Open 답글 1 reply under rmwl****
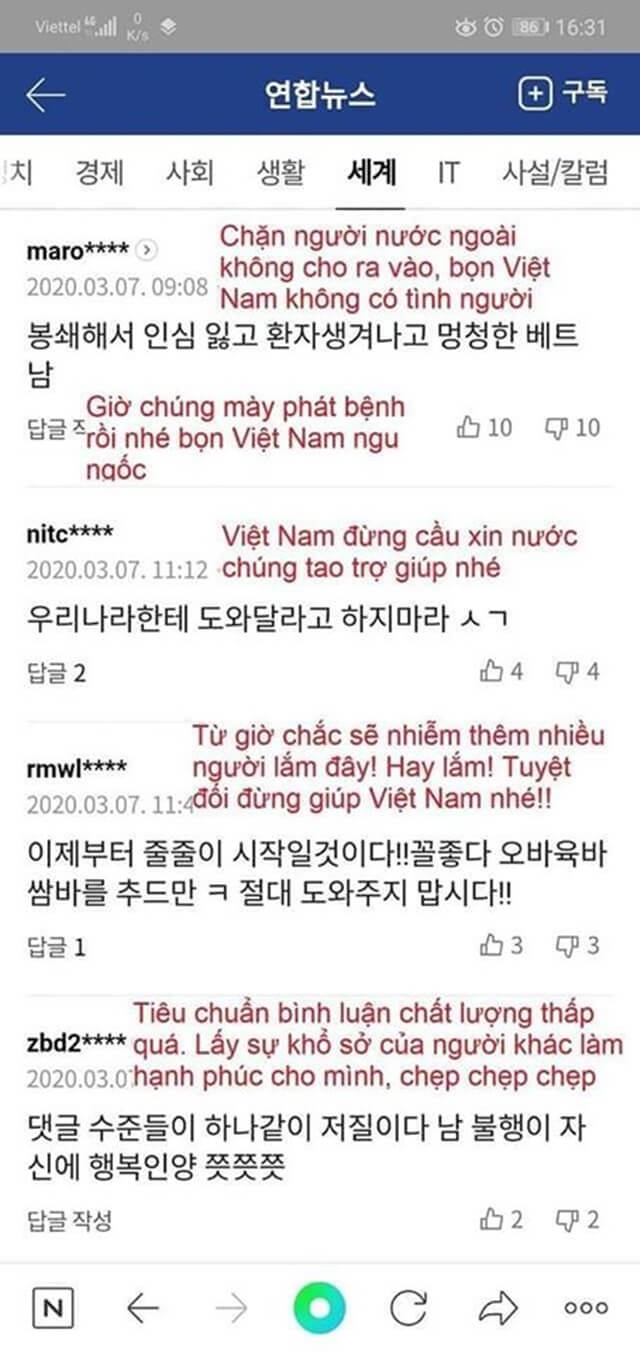The width and height of the screenshot is (640, 1353). click(56, 946)
